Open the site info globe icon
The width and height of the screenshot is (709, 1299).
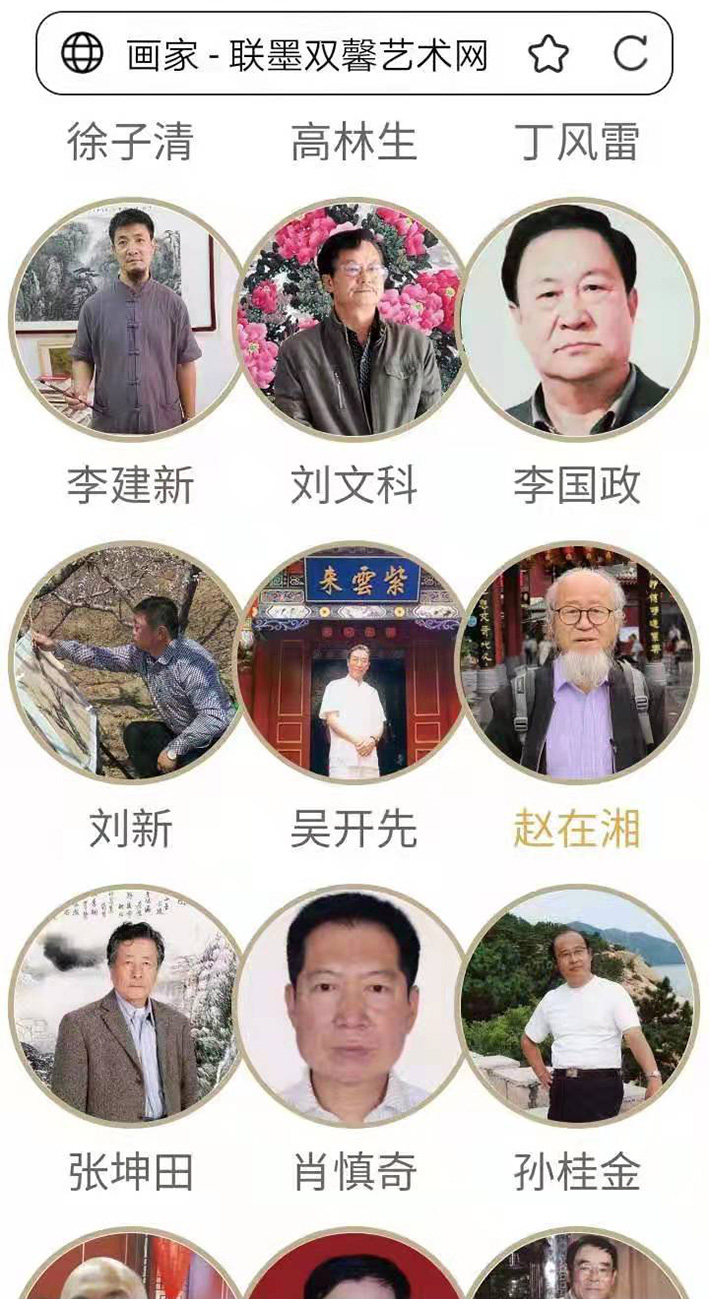pos(82,54)
